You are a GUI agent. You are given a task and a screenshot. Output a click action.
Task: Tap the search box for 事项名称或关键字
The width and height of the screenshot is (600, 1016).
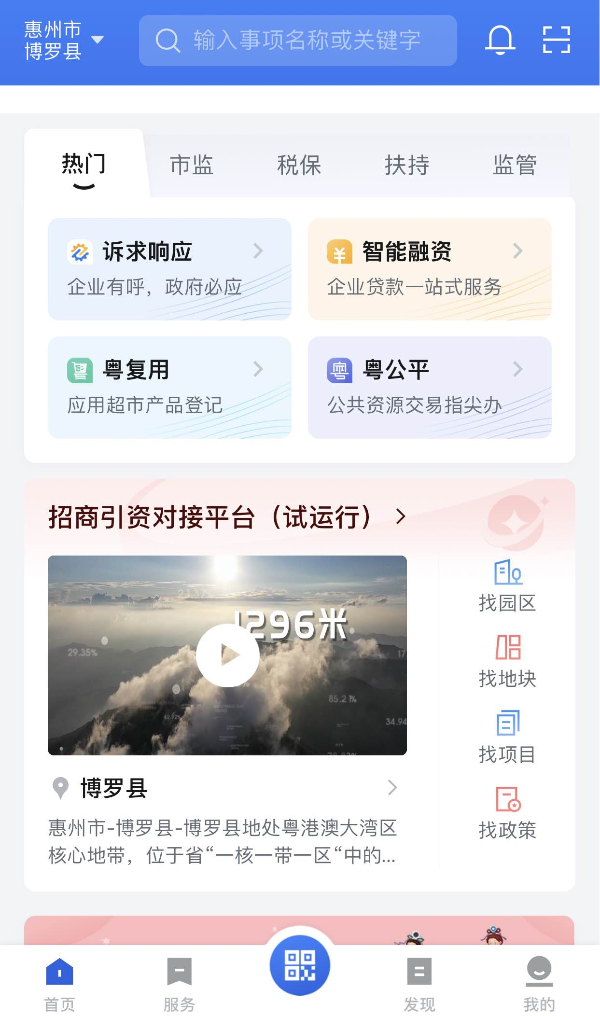[298, 41]
